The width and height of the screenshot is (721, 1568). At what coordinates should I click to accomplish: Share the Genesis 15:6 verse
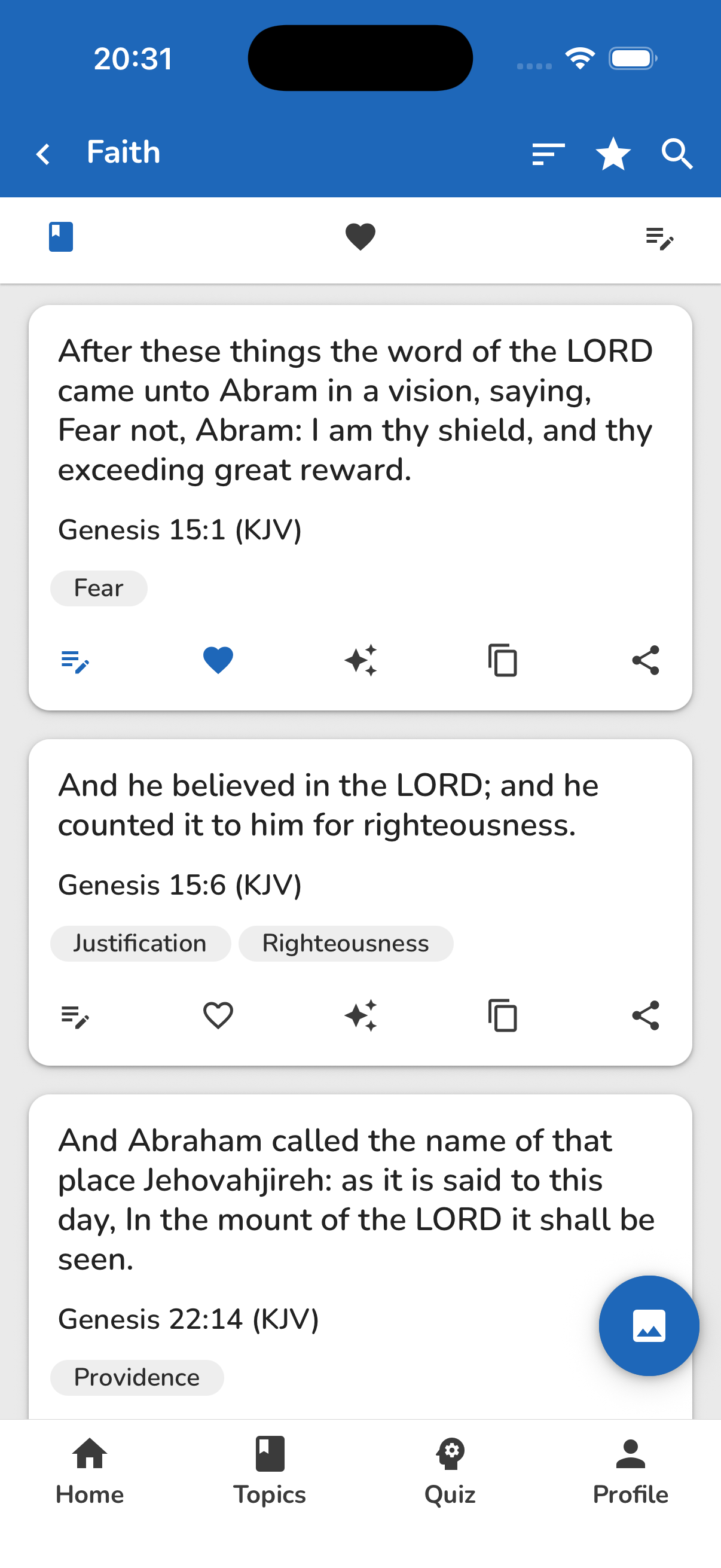pyautogui.click(x=646, y=1015)
